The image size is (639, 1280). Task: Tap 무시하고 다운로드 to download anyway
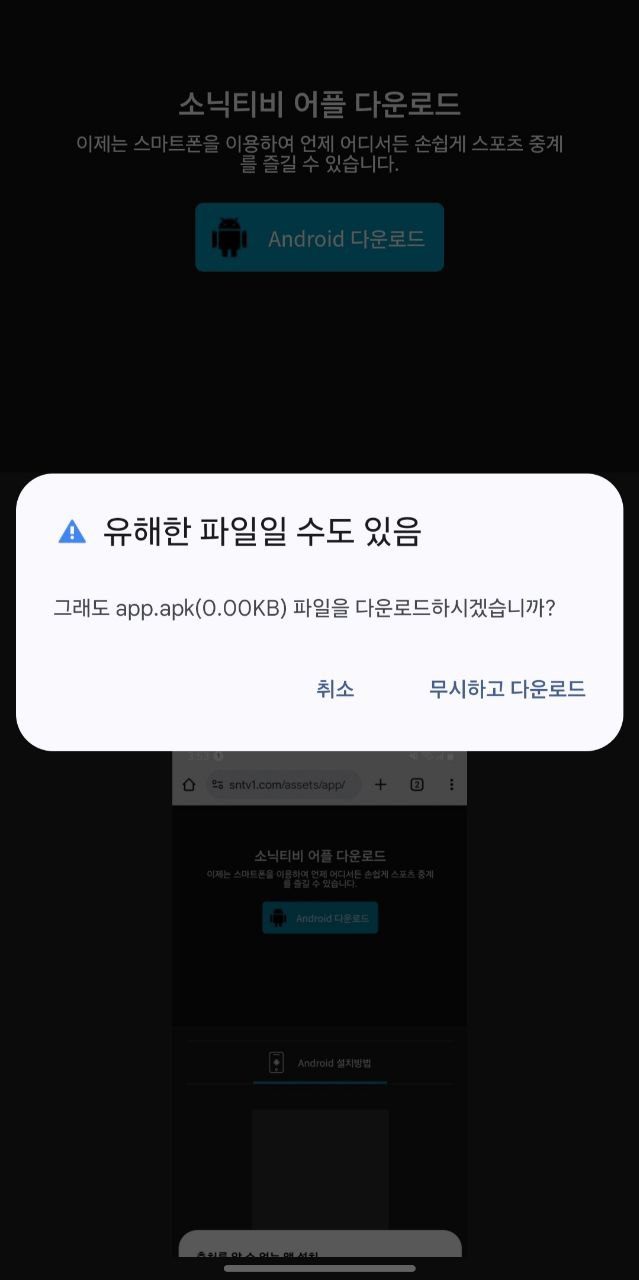[x=507, y=689]
